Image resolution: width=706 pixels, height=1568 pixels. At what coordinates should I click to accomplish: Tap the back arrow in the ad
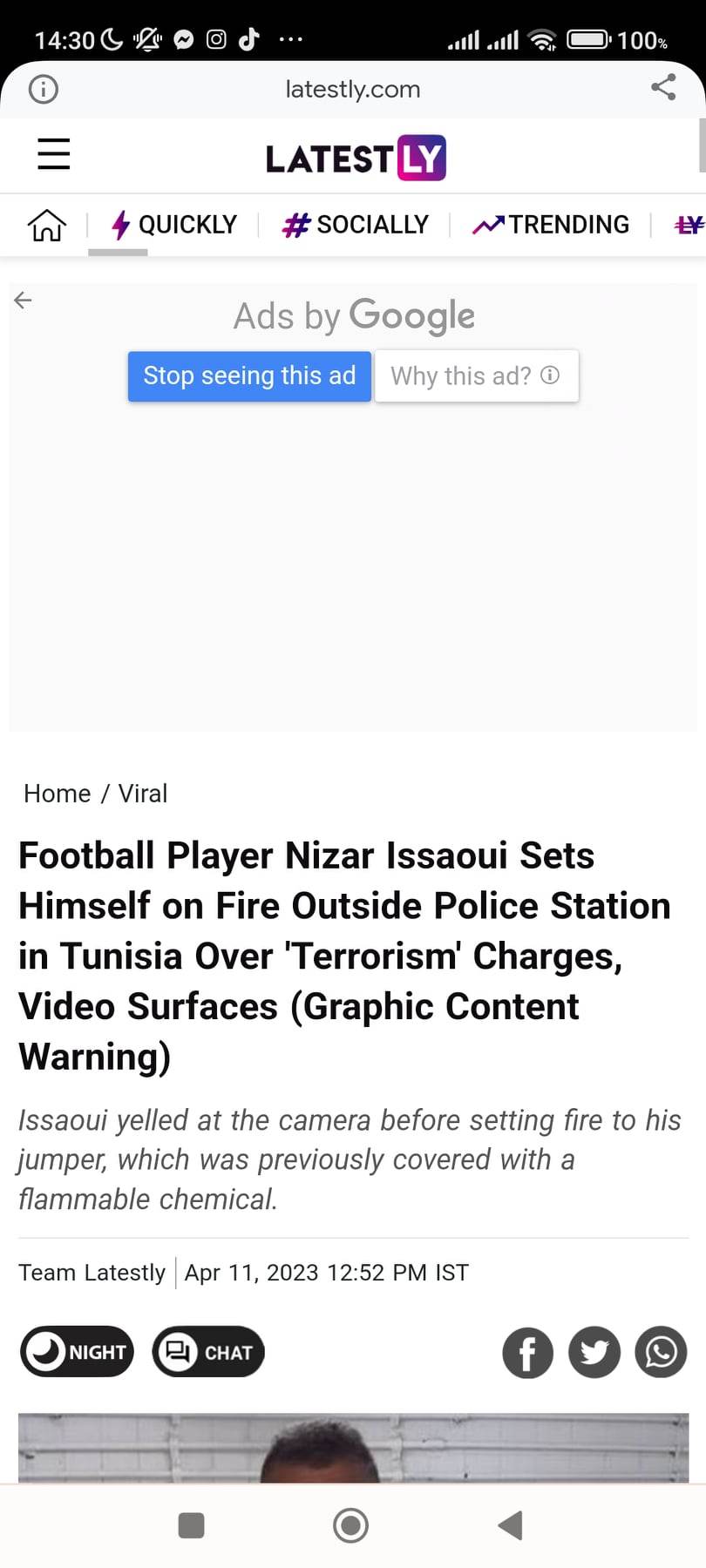pyautogui.click(x=24, y=301)
